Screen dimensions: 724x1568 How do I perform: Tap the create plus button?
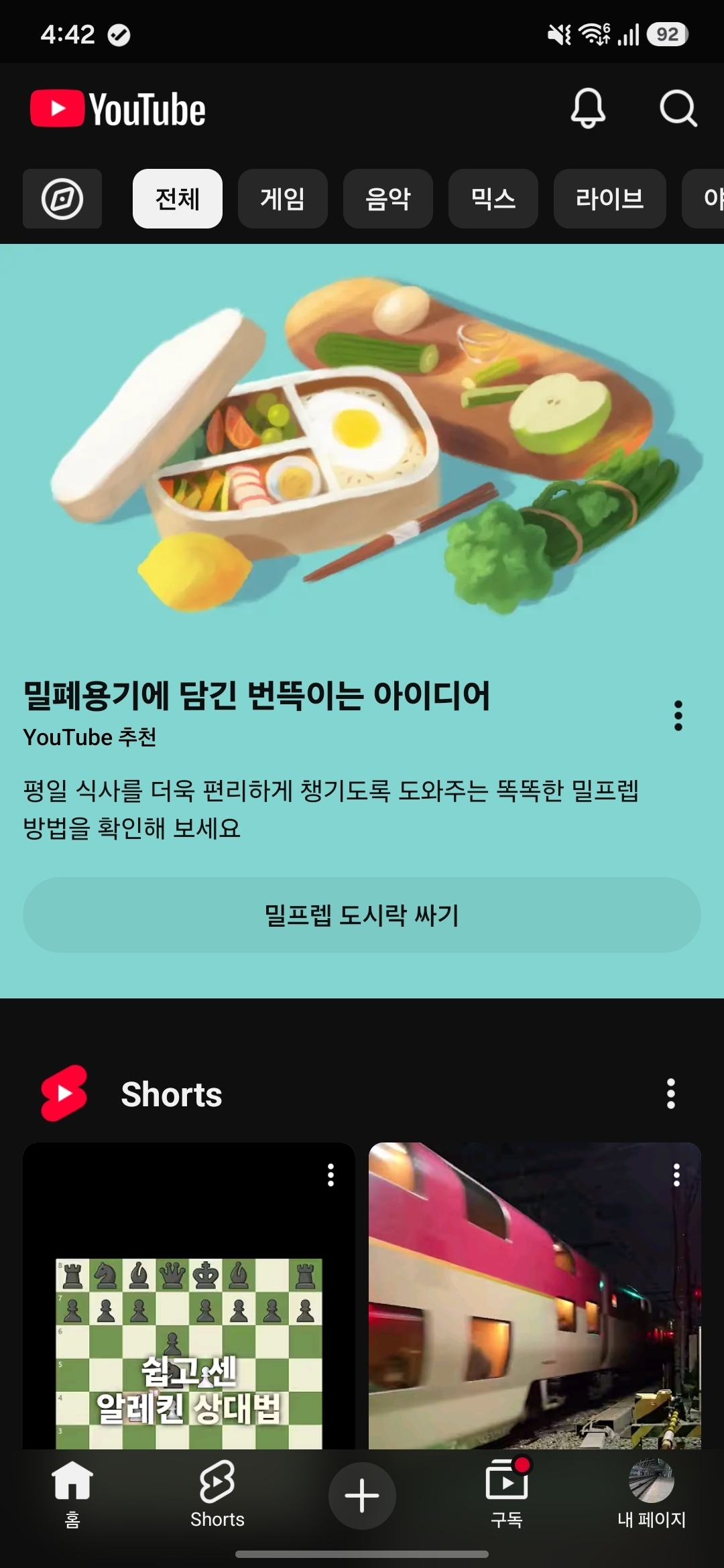click(x=362, y=1496)
